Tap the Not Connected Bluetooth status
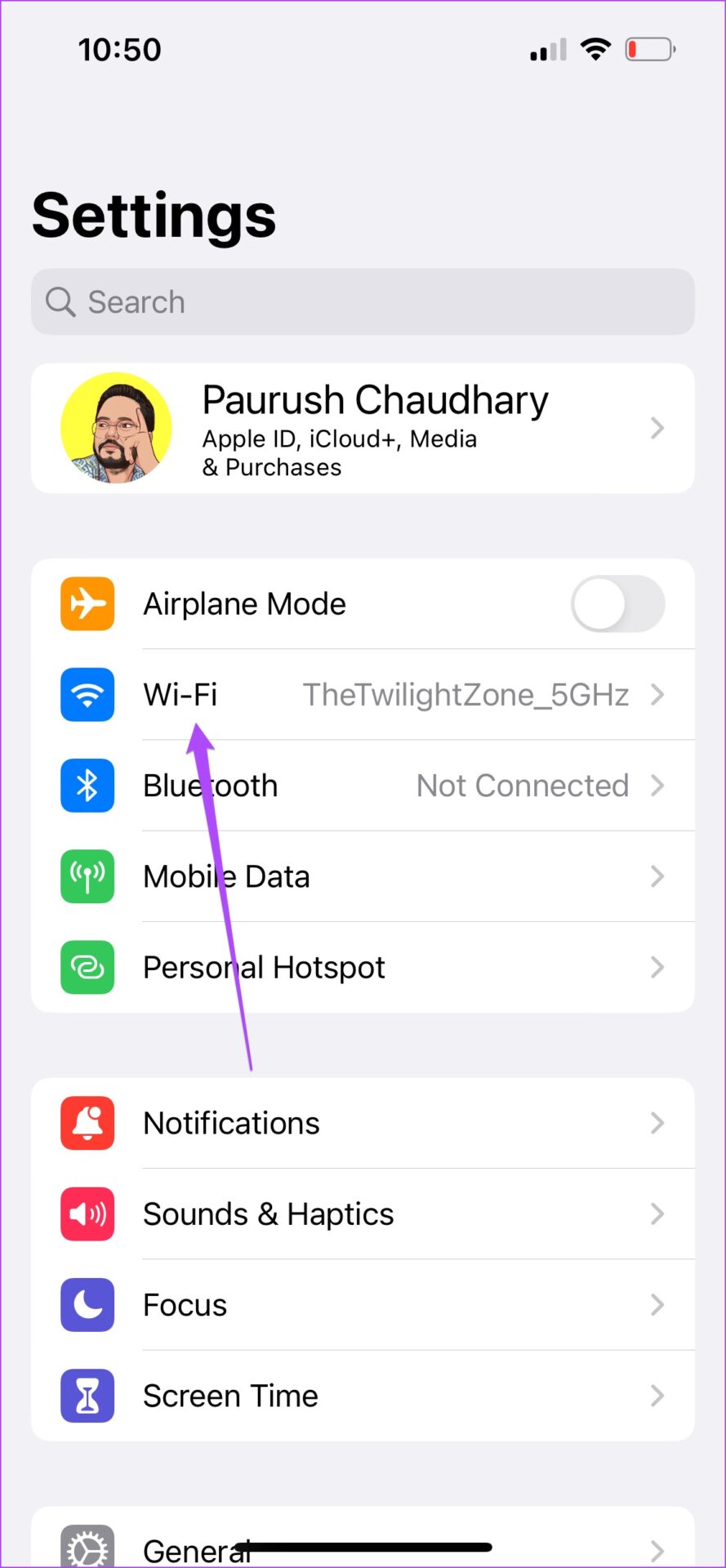The width and height of the screenshot is (726, 1568). pos(522,786)
